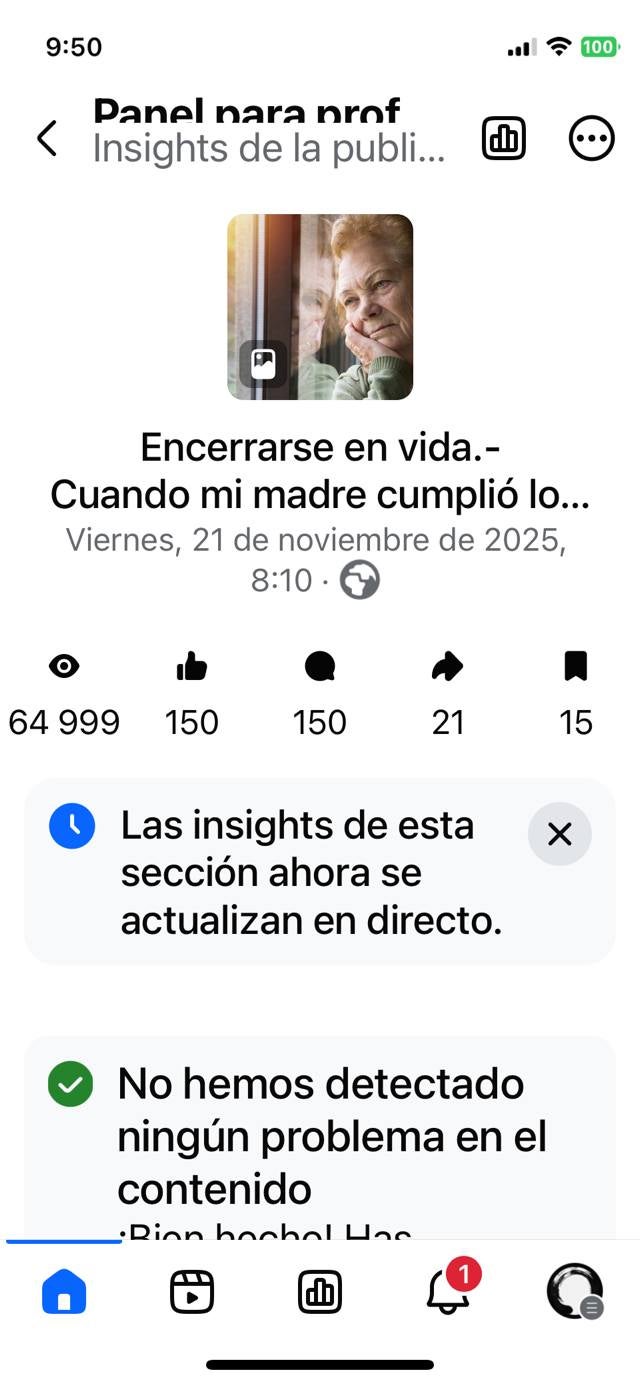Switch to the Reels video tab
The height and width of the screenshot is (1386, 640).
(x=192, y=1292)
